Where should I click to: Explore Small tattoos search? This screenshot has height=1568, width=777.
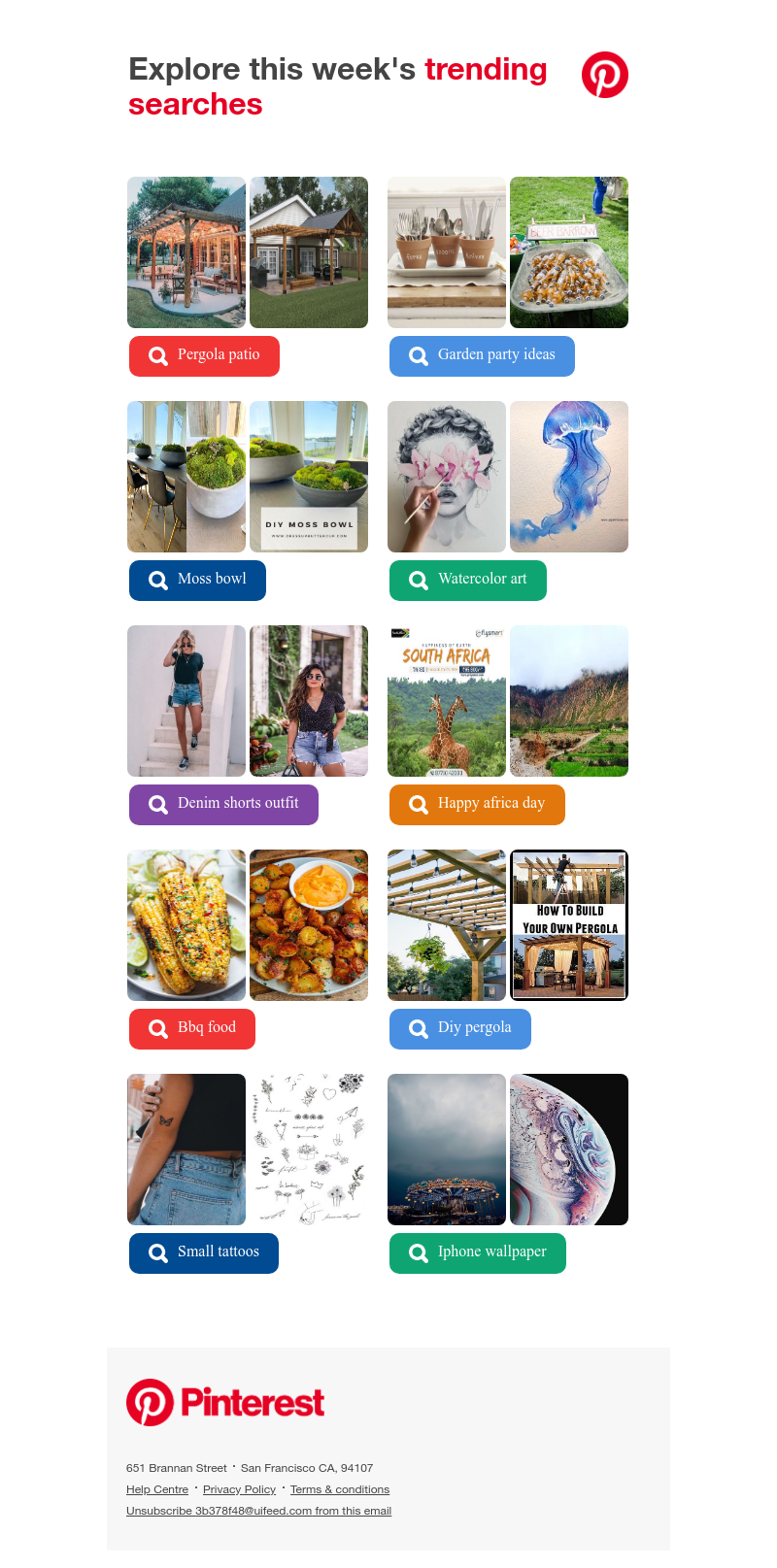coord(204,1253)
